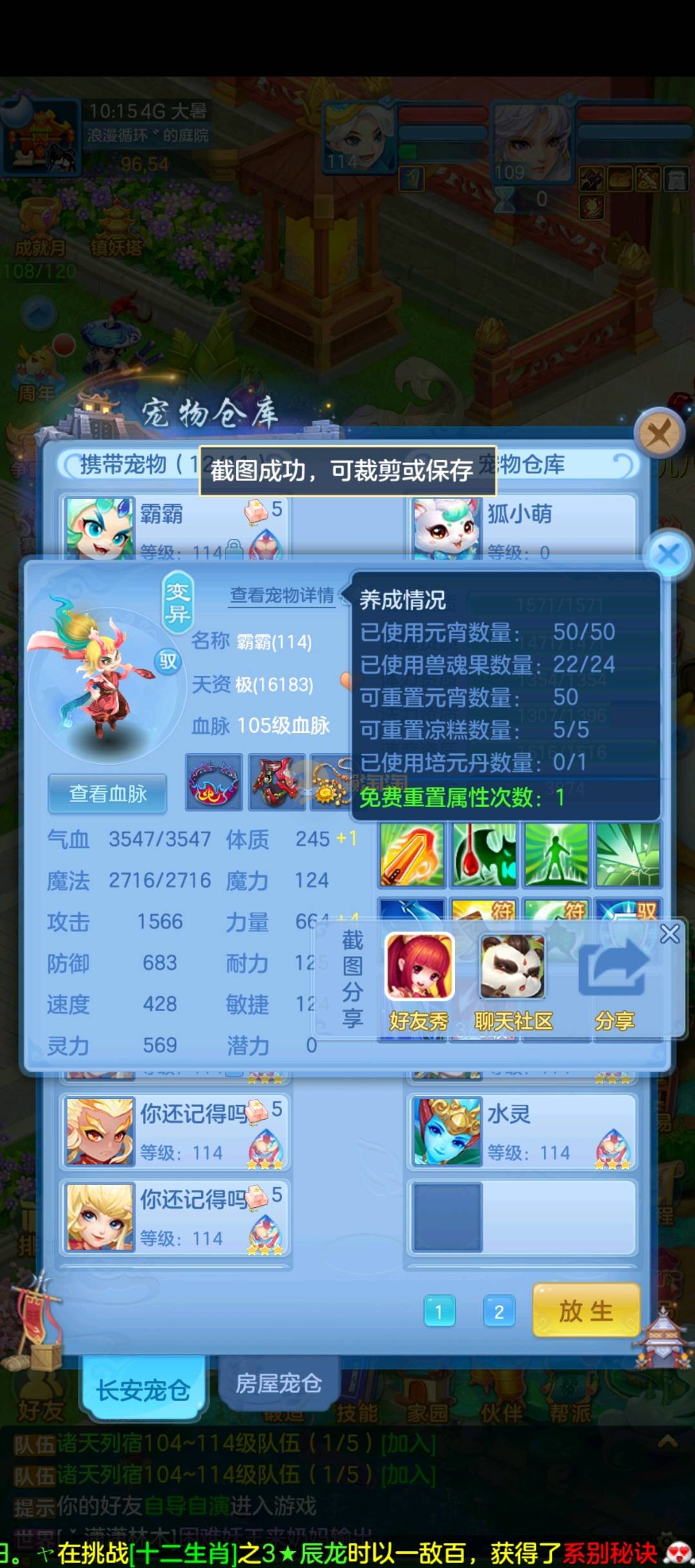Image resolution: width=695 pixels, height=1568 pixels.
Task: Close the pet warehouse window
Action: click(658, 433)
